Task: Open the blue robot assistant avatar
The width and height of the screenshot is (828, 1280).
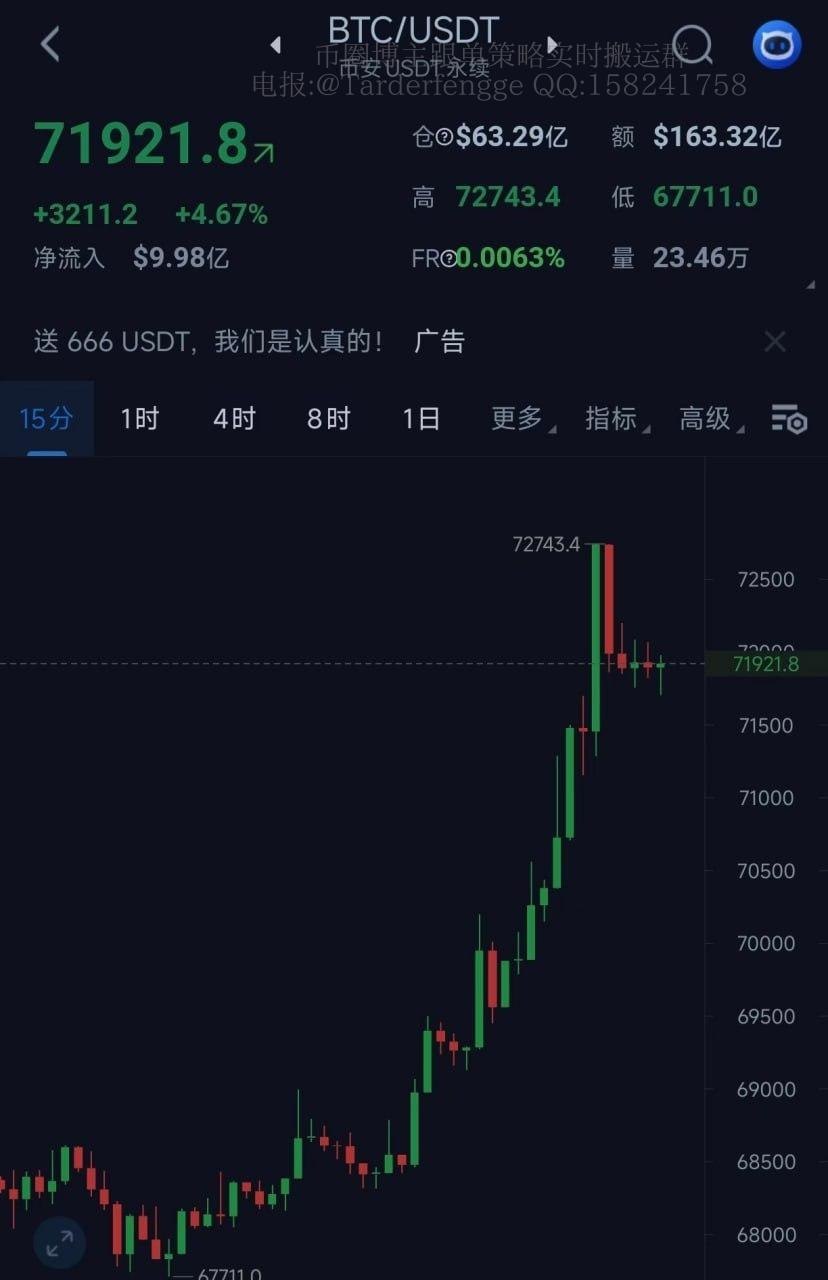Action: point(777,45)
